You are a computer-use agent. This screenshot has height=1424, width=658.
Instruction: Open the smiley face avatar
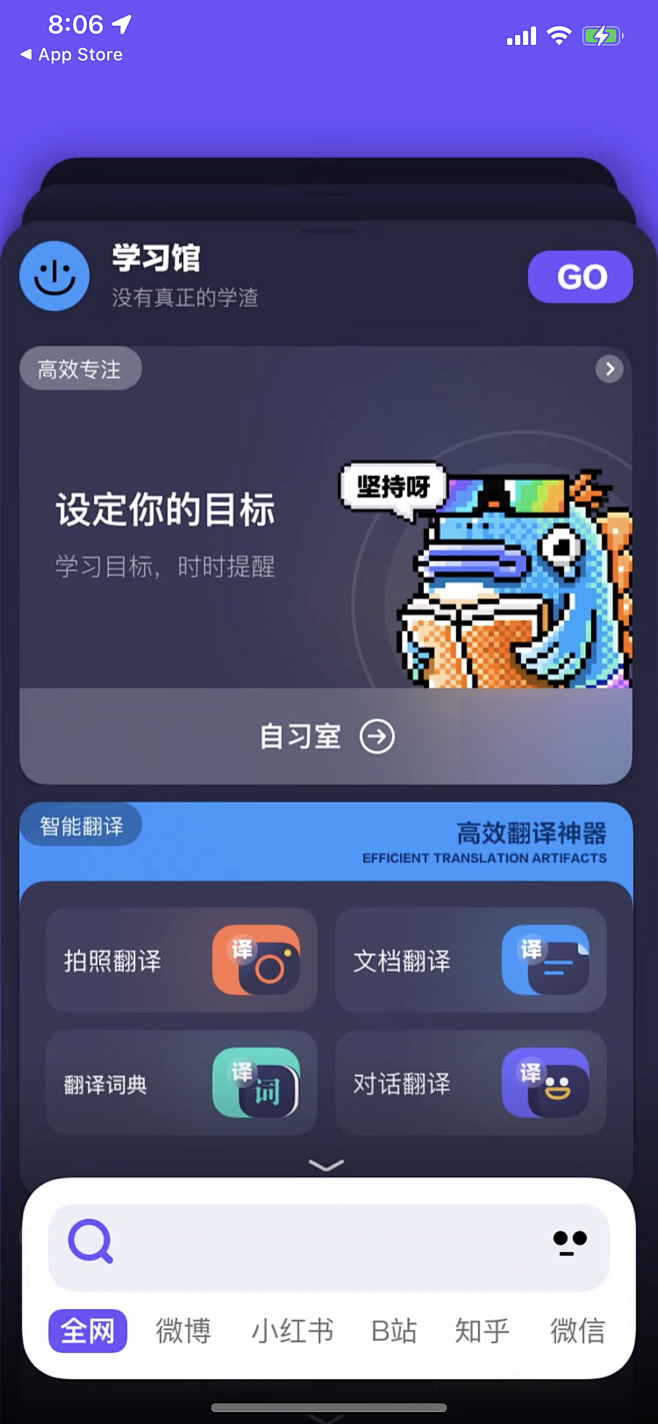click(55, 276)
